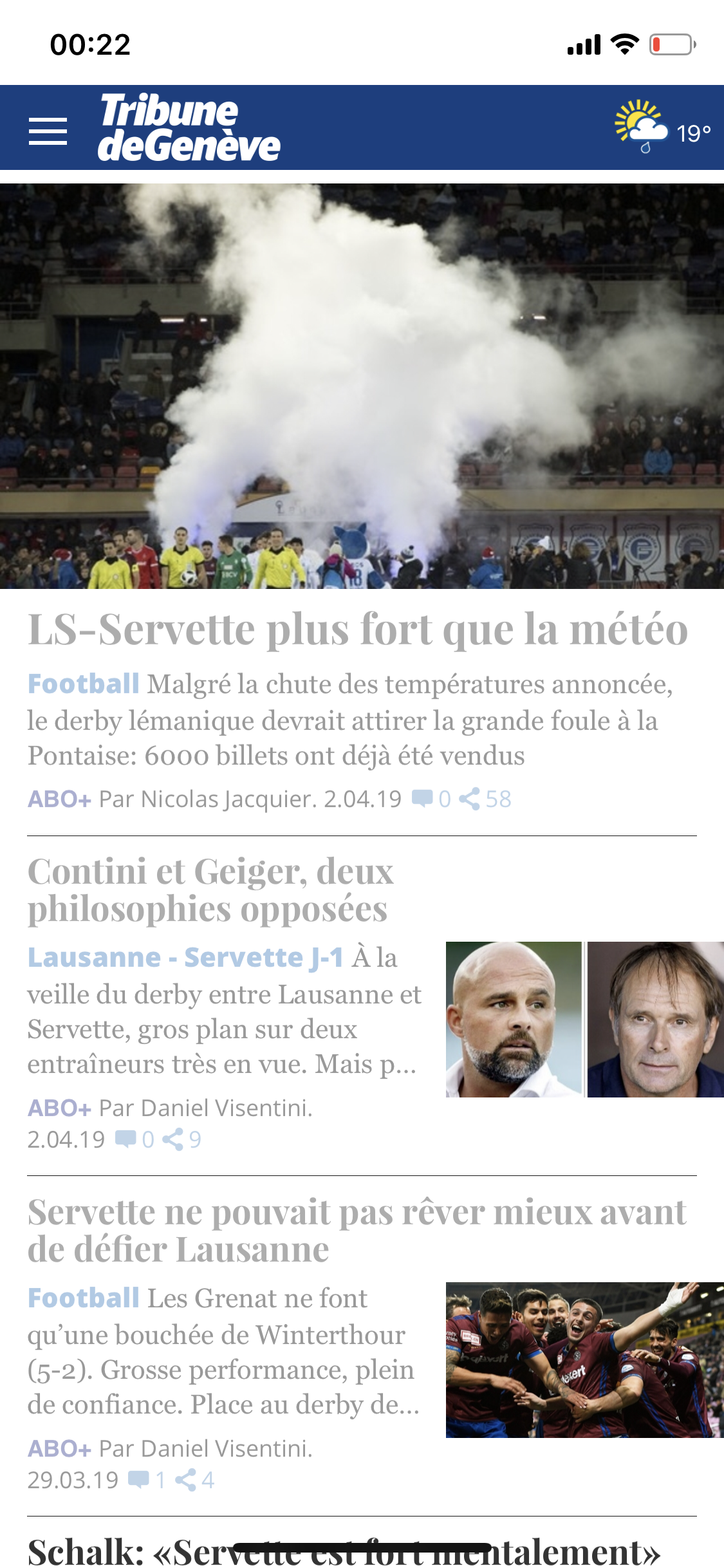Open the Tribune de Genève home logo
Viewport: 724px width, 1568px height.
tap(189, 127)
